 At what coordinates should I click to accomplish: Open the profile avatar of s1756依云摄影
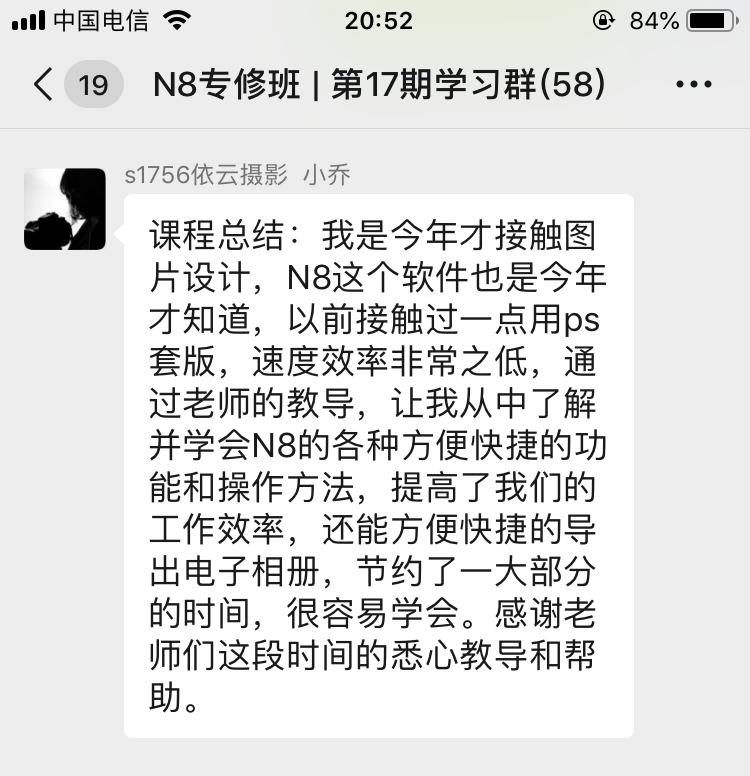click(65, 209)
